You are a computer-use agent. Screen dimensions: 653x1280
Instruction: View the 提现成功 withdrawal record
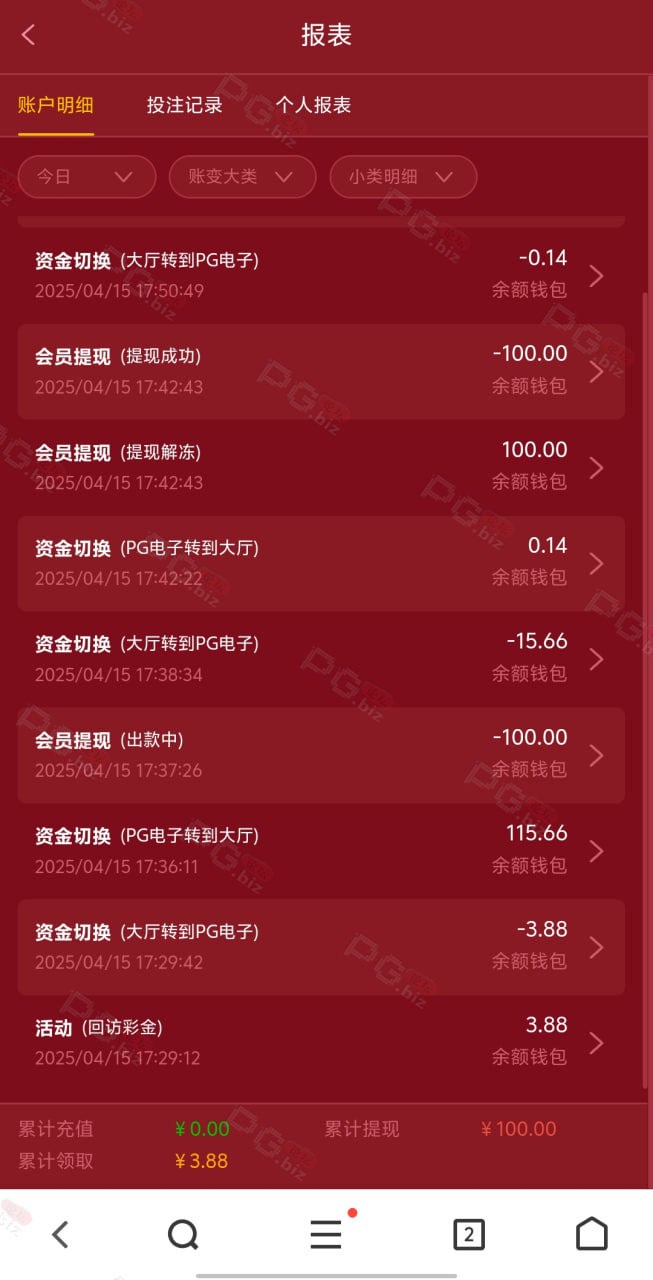point(321,371)
